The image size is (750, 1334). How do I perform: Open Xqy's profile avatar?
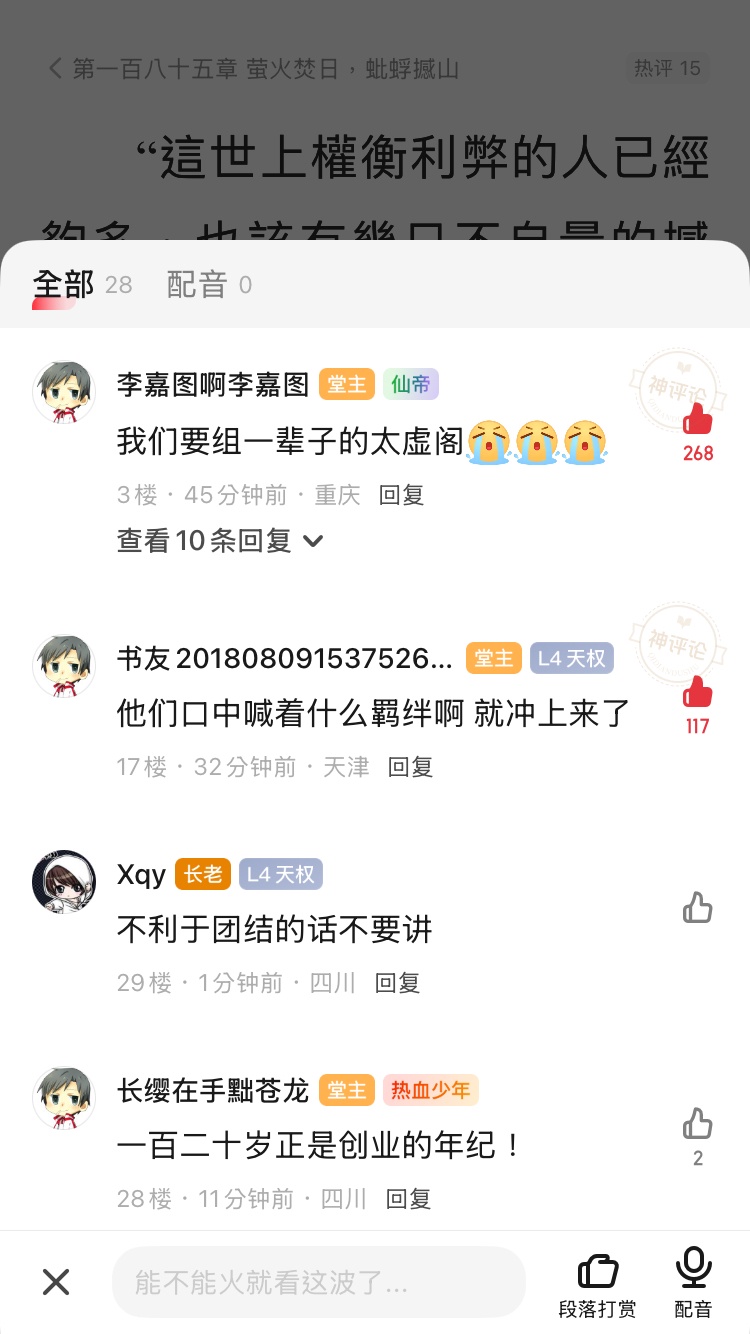click(x=64, y=882)
